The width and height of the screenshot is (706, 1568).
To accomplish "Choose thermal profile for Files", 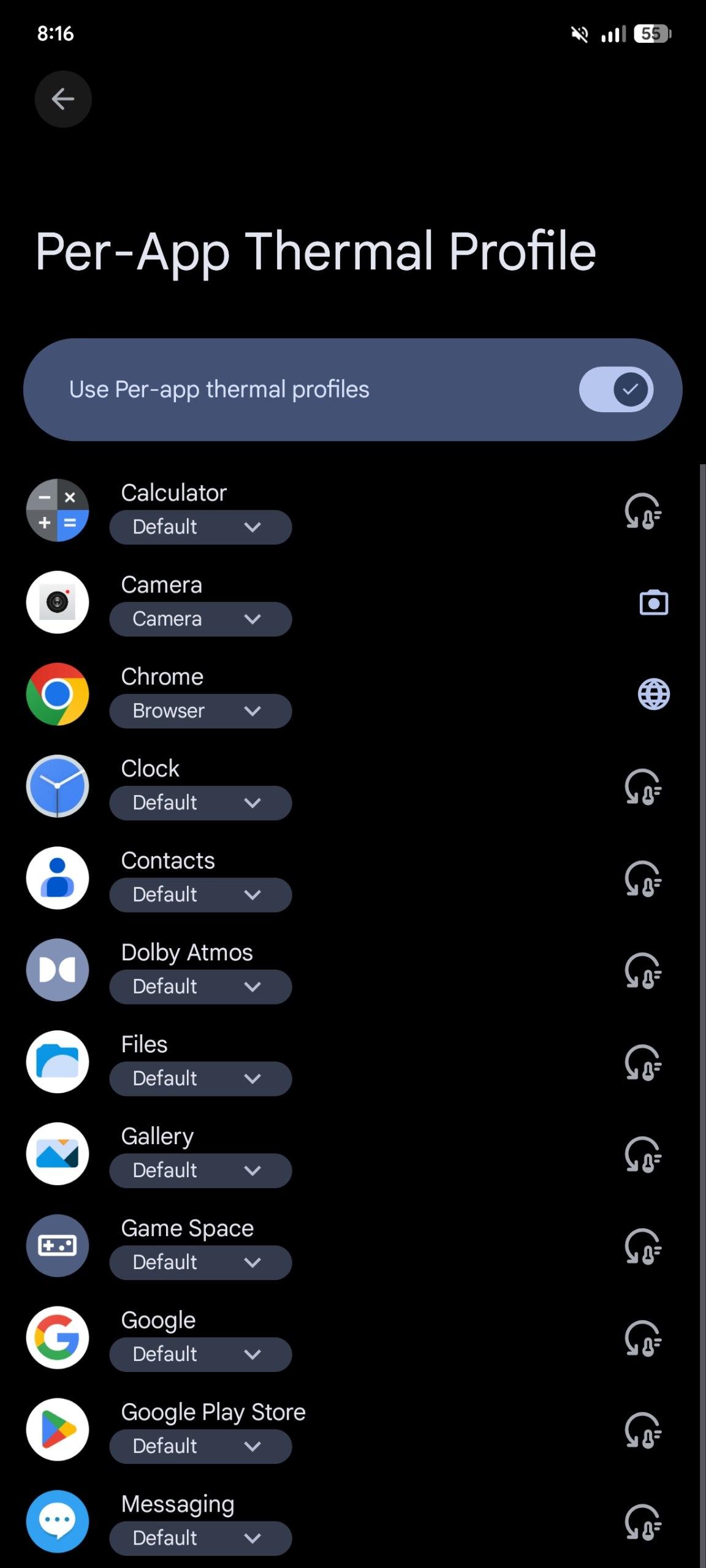I will 200,1079.
